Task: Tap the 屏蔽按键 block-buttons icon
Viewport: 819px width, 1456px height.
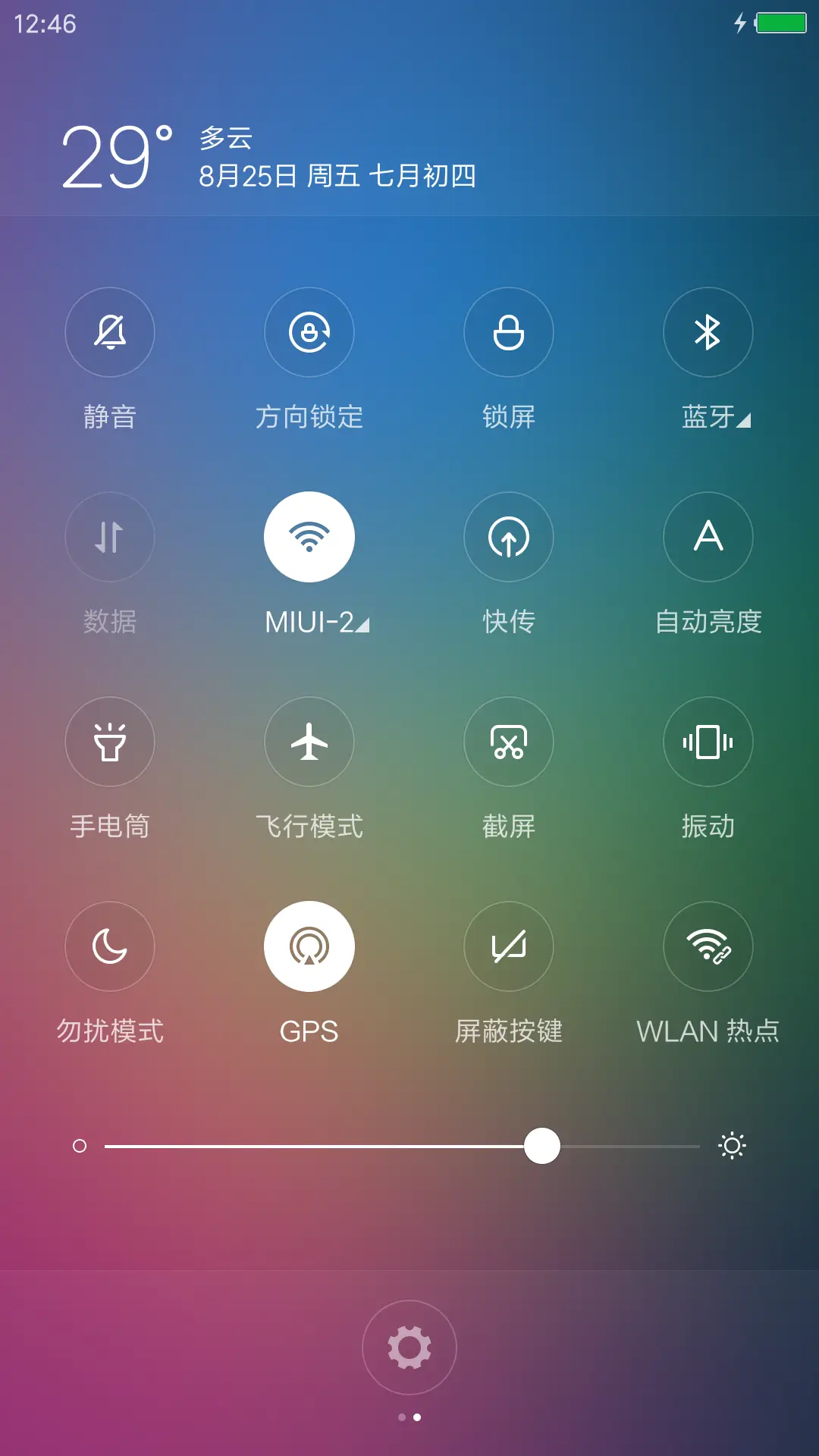Action: pyautogui.click(x=509, y=946)
